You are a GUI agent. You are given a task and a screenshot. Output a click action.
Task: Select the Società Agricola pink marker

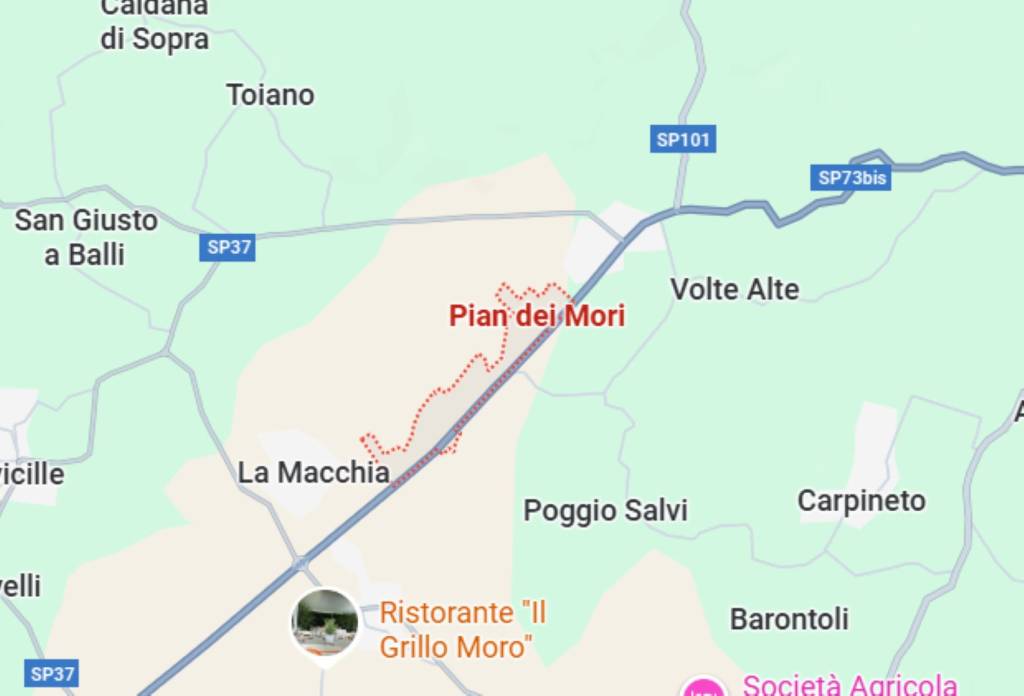point(704,688)
